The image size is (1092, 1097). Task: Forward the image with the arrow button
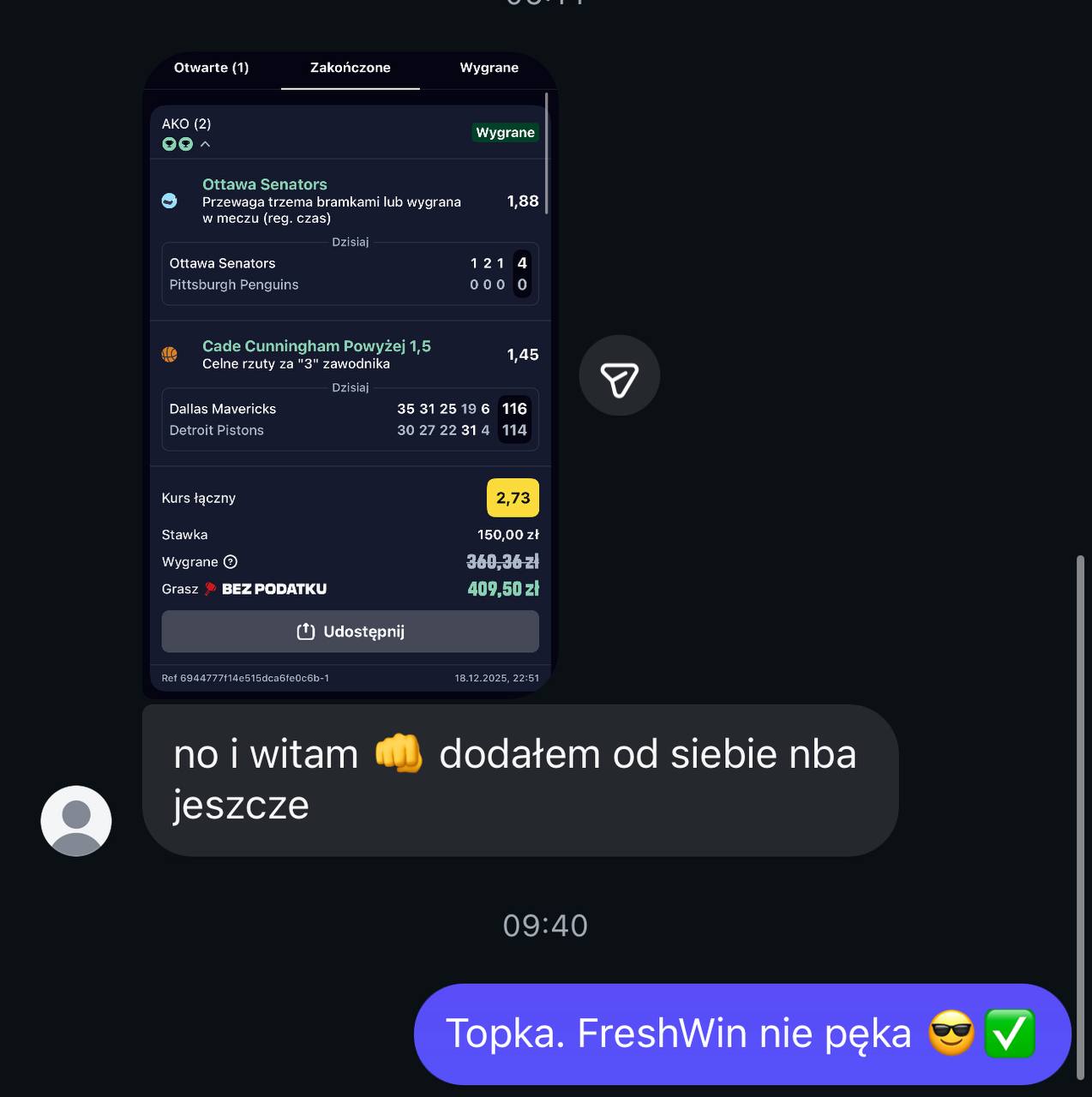[619, 375]
